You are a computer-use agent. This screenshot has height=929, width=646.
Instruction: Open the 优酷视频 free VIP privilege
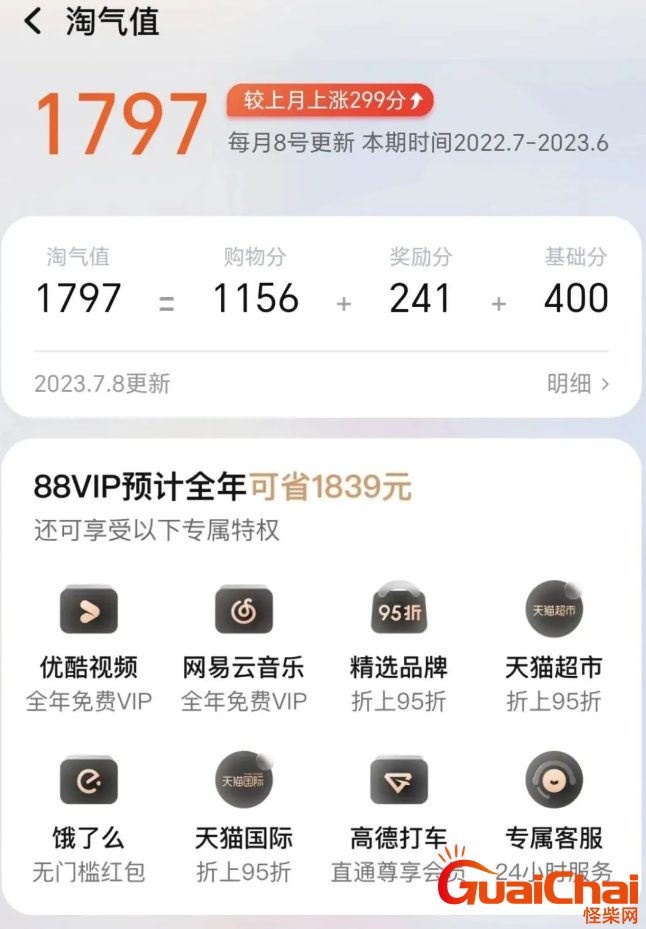[x=89, y=611]
